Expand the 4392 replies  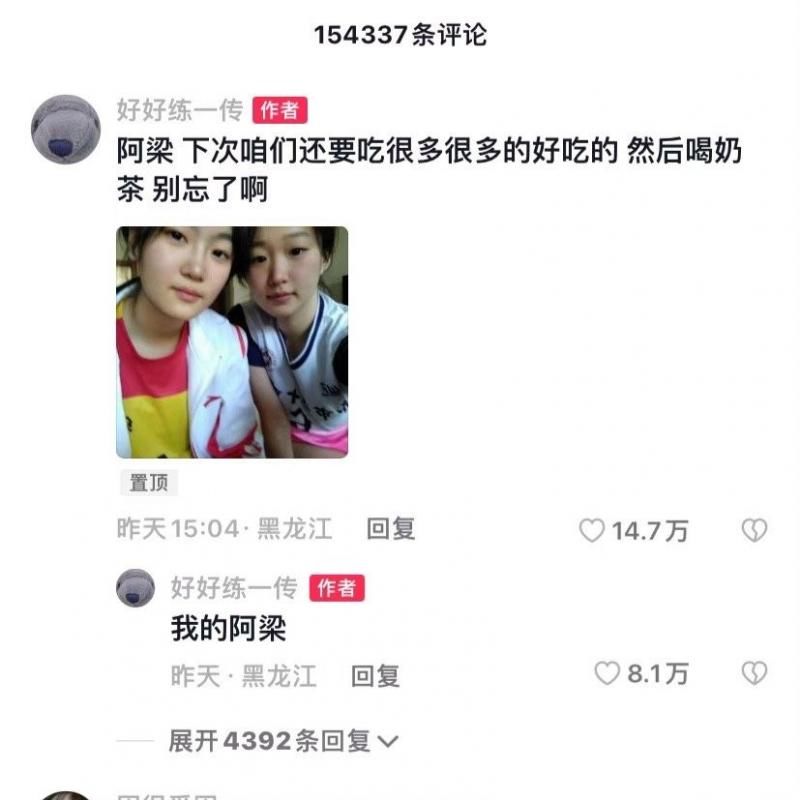(283, 741)
